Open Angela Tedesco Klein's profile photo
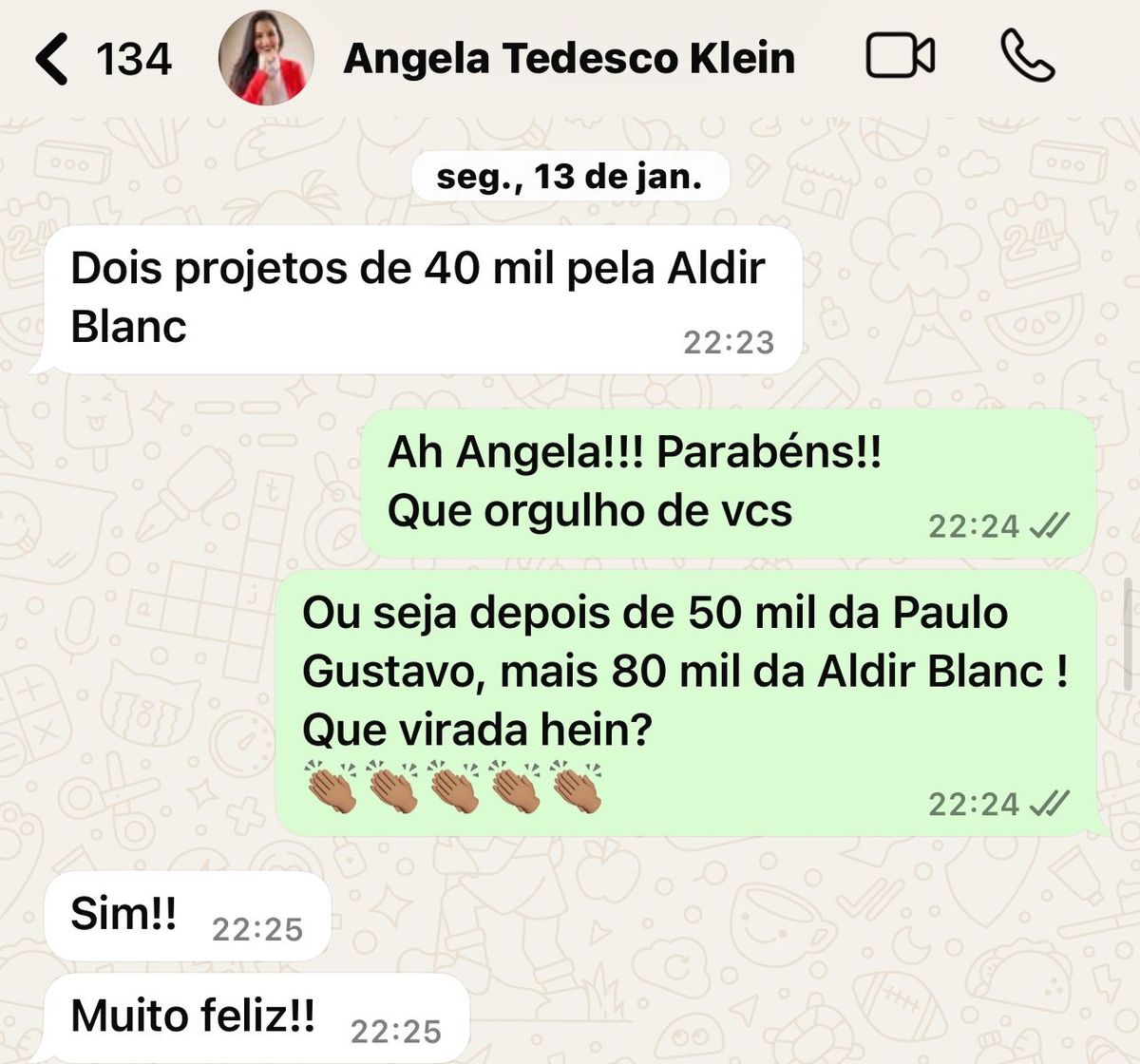This screenshot has width=1140, height=1064. click(266, 58)
